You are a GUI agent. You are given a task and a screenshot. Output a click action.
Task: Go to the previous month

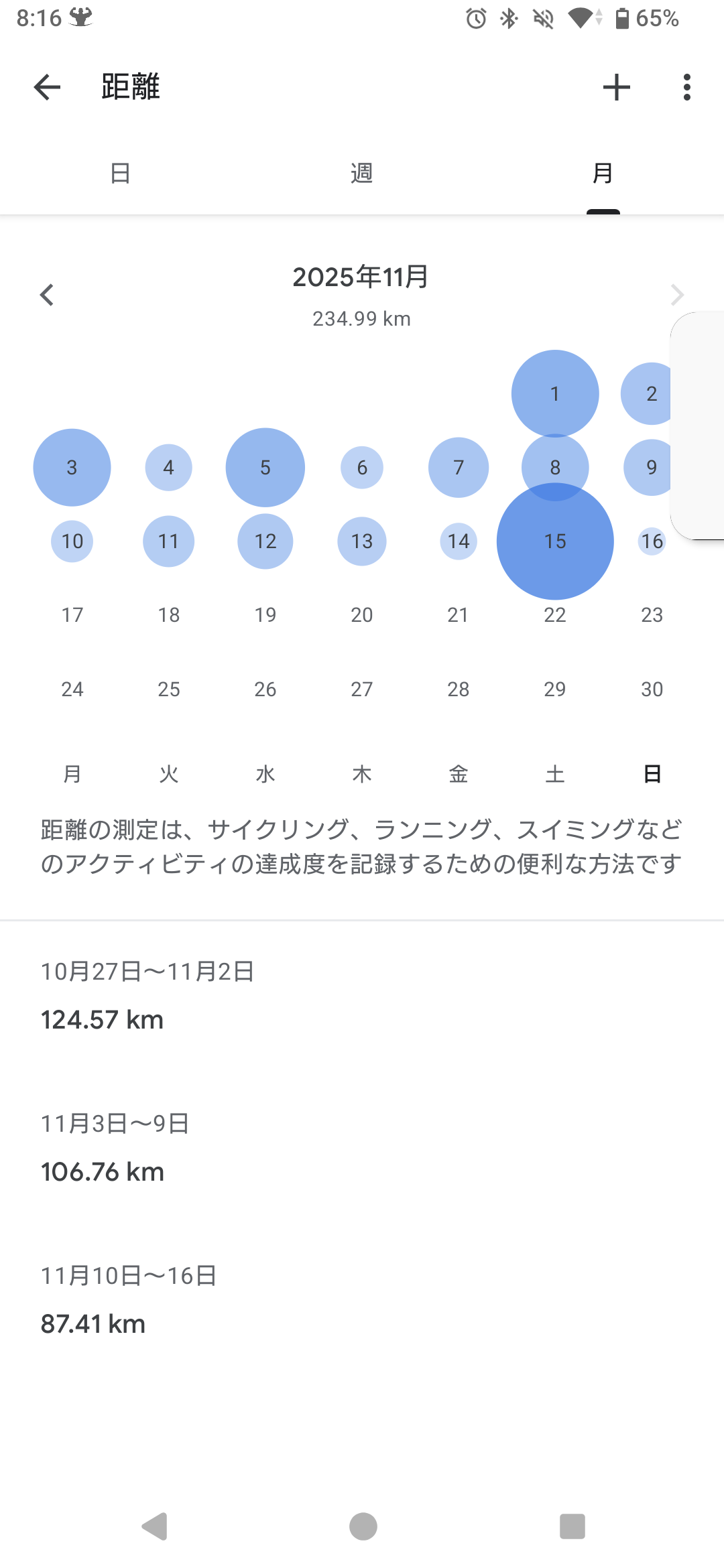(x=47, y=295)
